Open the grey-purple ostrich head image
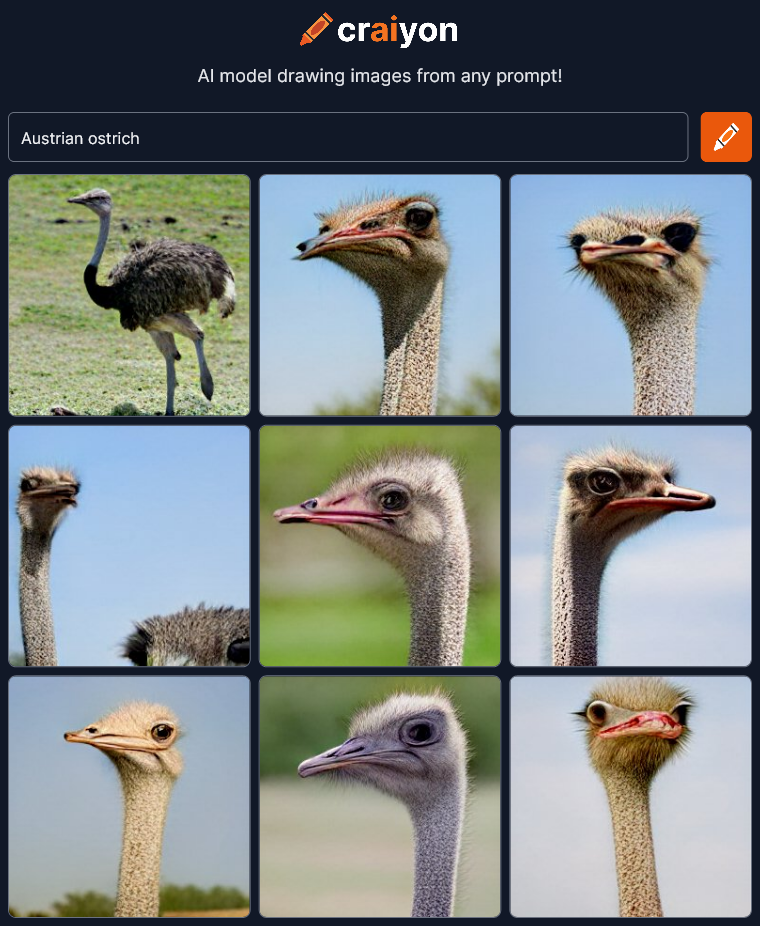 (380, 797)
